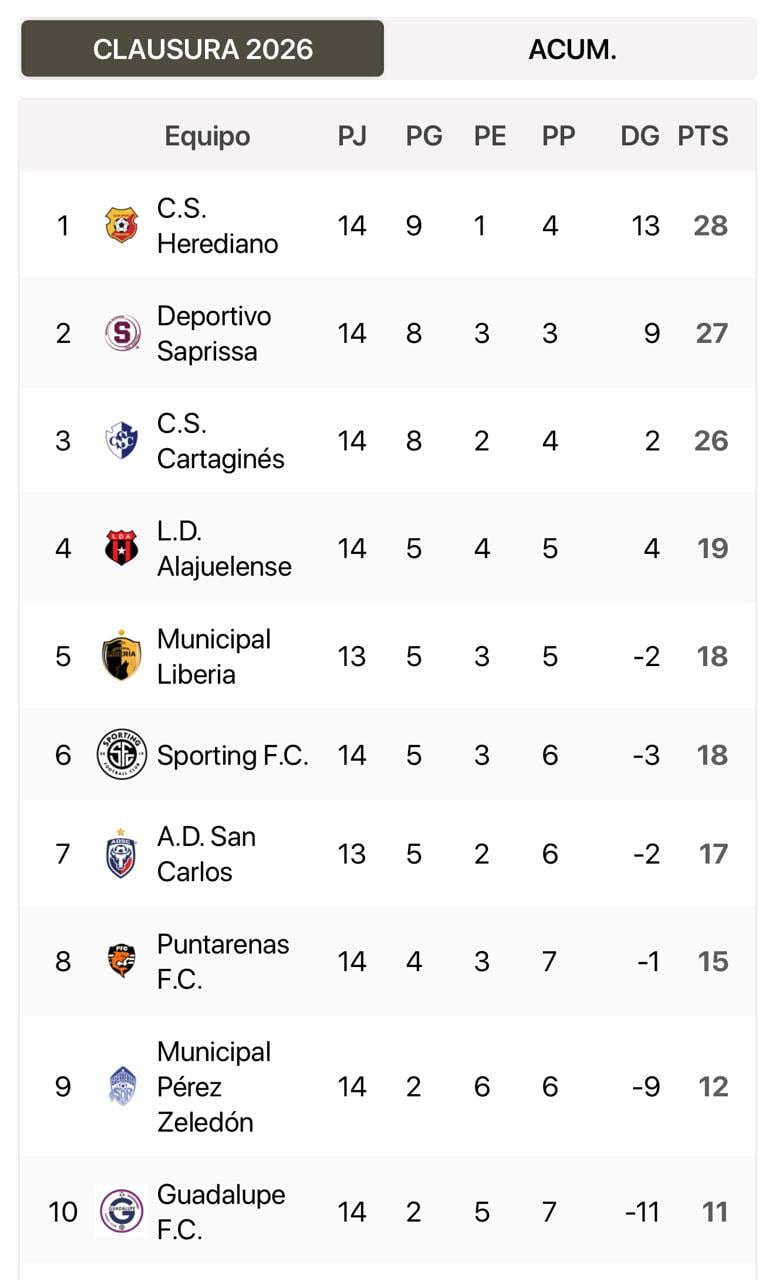Click the C.S. Herediano club crest
Viewport: 775px width, 1280px height.
pyautogui.click(x=122, y=225)
